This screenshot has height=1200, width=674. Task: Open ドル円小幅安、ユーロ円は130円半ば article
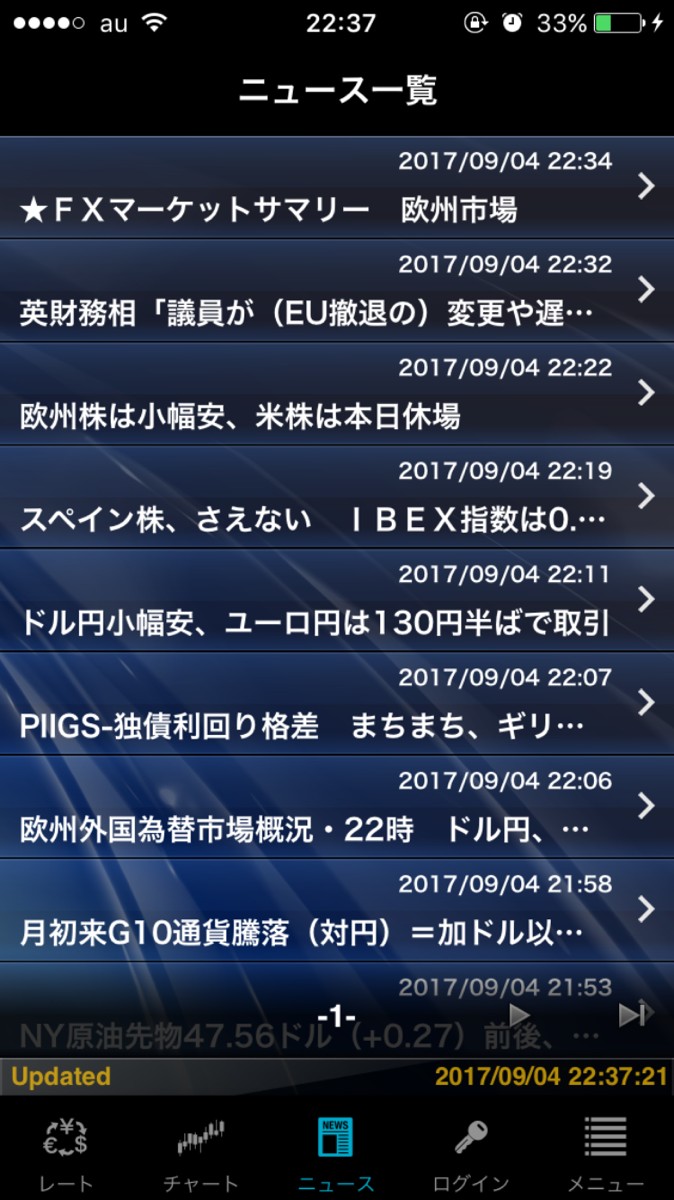point(320,600)
